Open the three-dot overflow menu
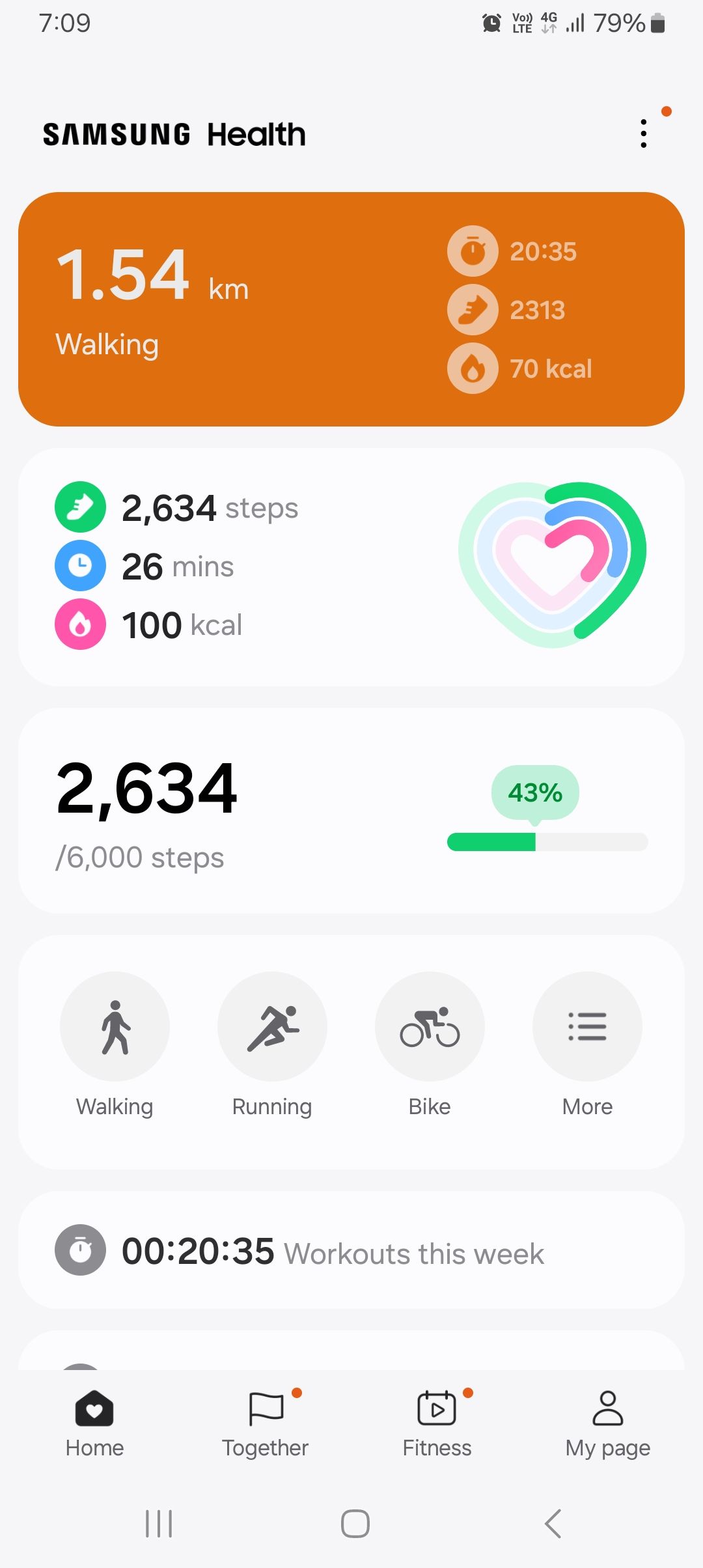Screen dimensions: 703x1568 [643, 133]
